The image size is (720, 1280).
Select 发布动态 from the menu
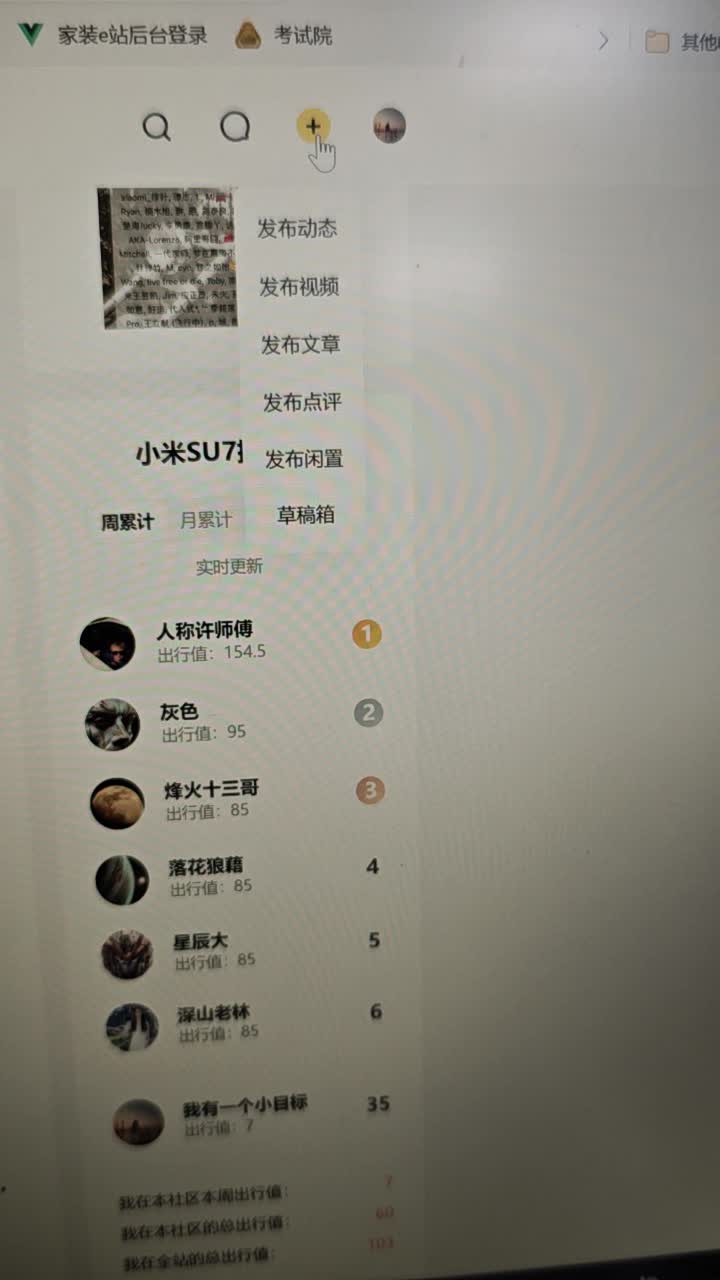pyautogui.click(x=297, y=228)
